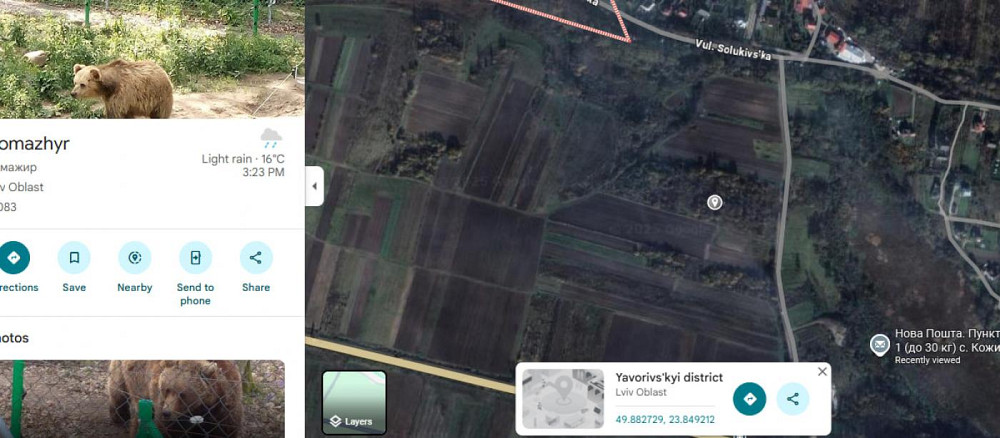Send this place to phone
The height and width of the screenshot is (438, 1000).
tap(195, 257)
